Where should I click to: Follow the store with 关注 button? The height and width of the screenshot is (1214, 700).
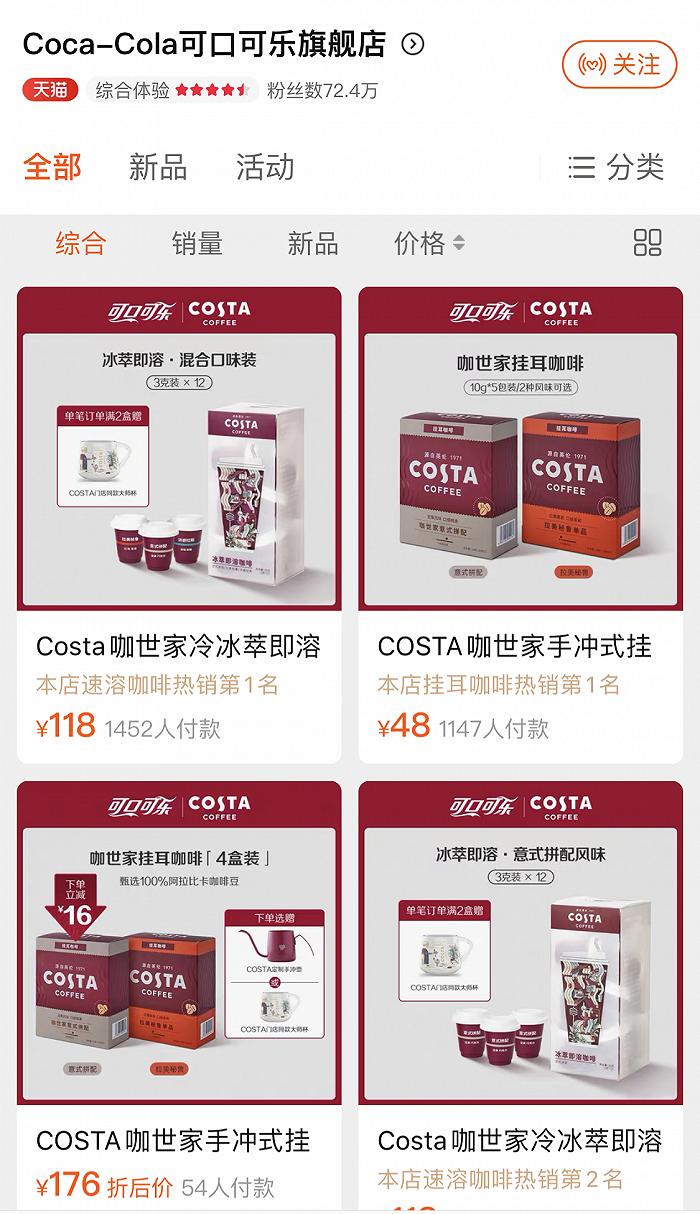pyautogui.click(x=620, y=65)
